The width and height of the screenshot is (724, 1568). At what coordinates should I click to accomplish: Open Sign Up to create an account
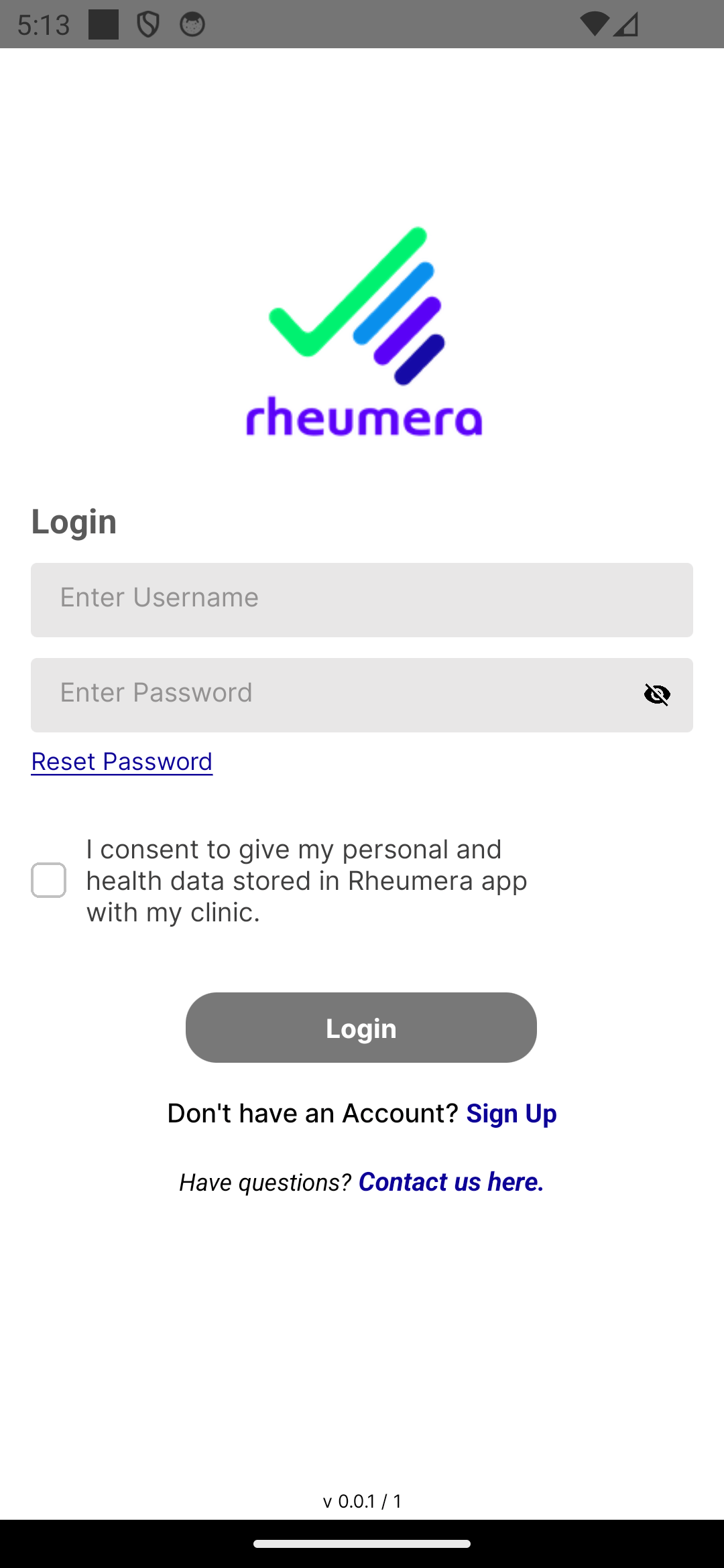point(511,1114)
